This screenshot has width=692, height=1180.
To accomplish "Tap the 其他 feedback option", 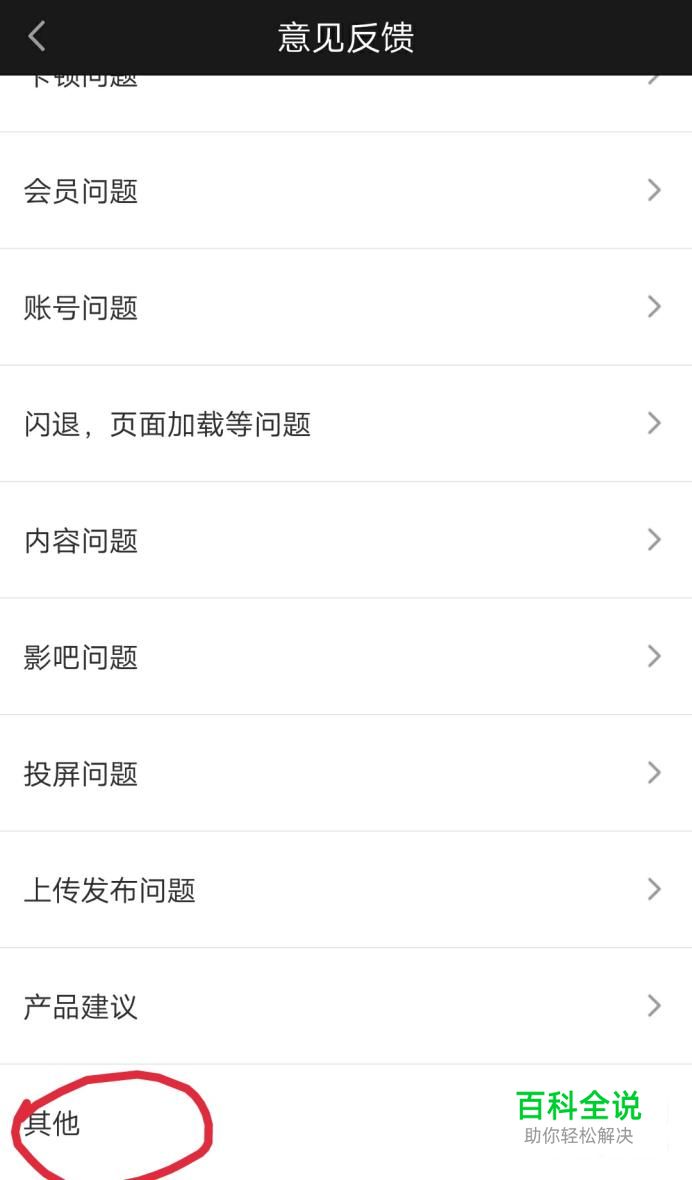I will coord(346,1123).
